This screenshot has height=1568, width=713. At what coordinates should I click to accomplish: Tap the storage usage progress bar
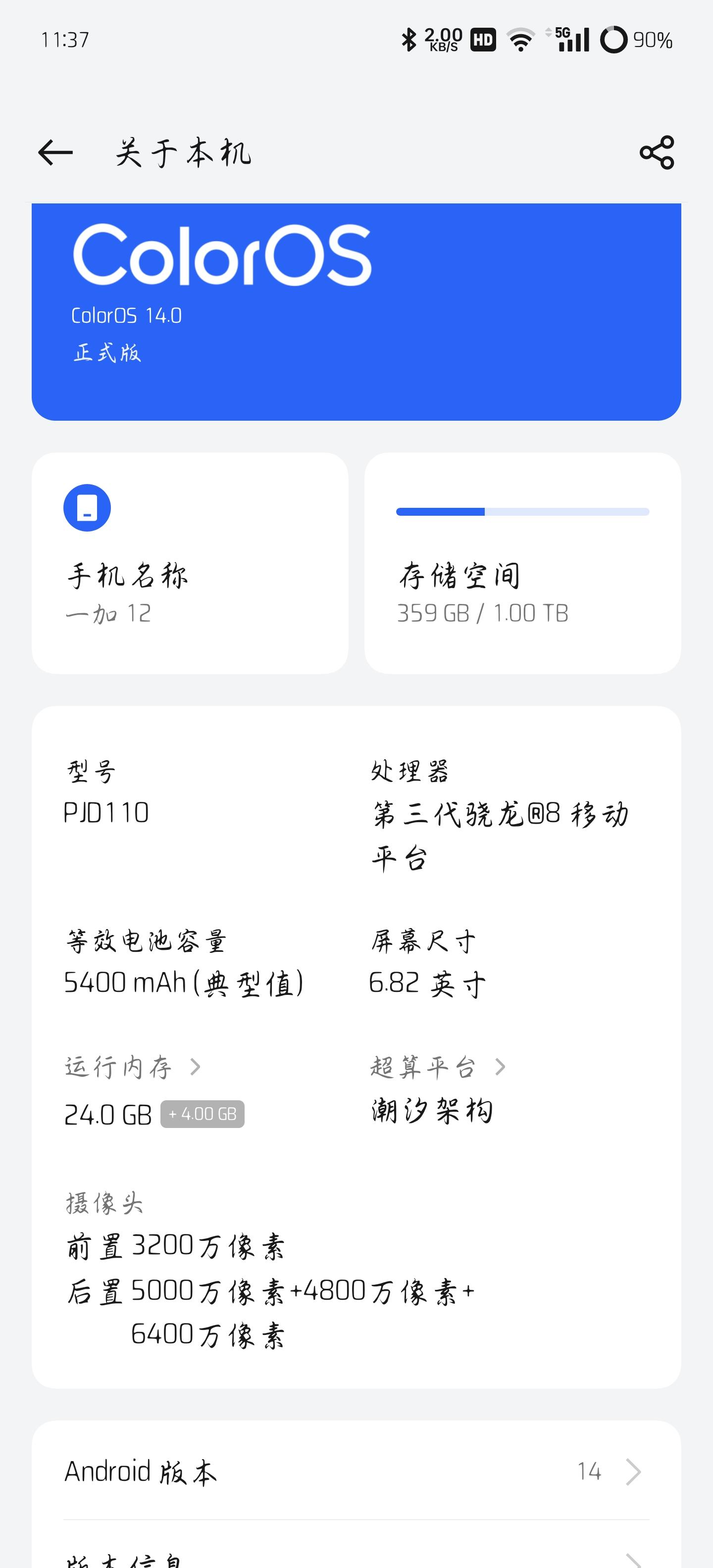pyautogui.click(x=523, y=512)
